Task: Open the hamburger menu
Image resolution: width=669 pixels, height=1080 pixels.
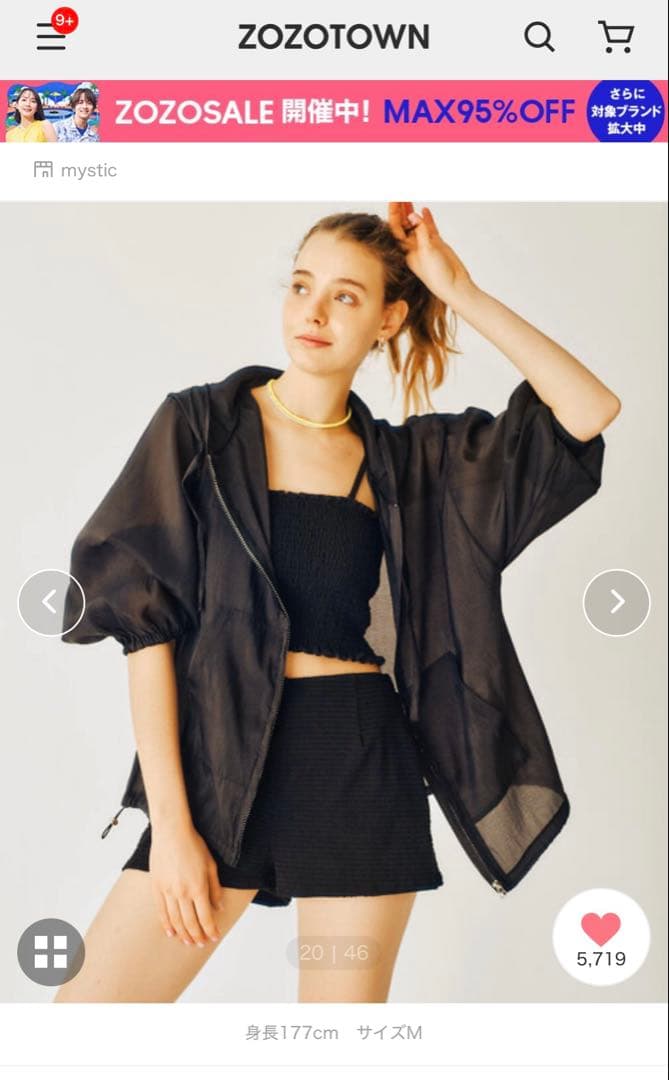Action: pyautogui.click(x=51, y=37)
